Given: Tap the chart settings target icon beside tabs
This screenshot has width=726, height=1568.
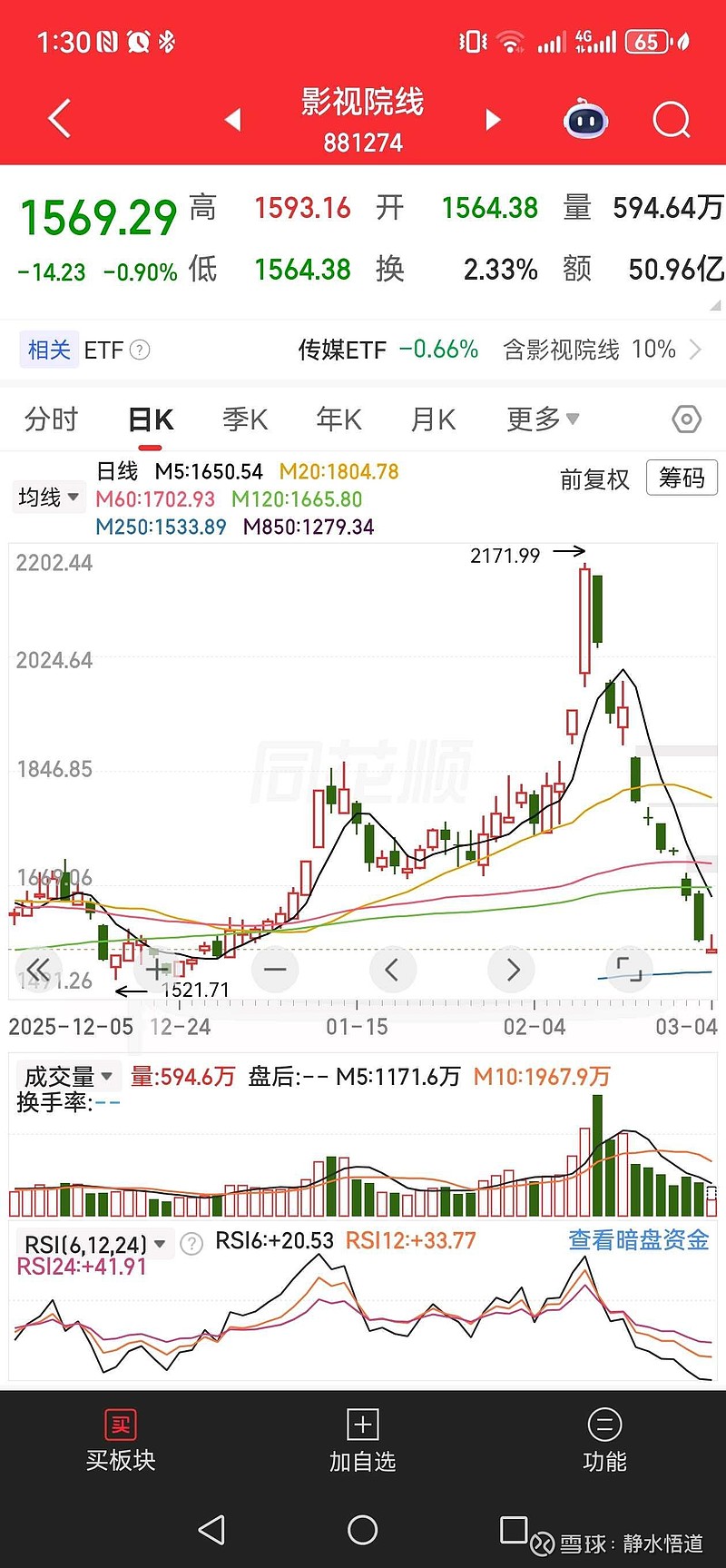Looking at the screenshot, I should click(687, 419).
